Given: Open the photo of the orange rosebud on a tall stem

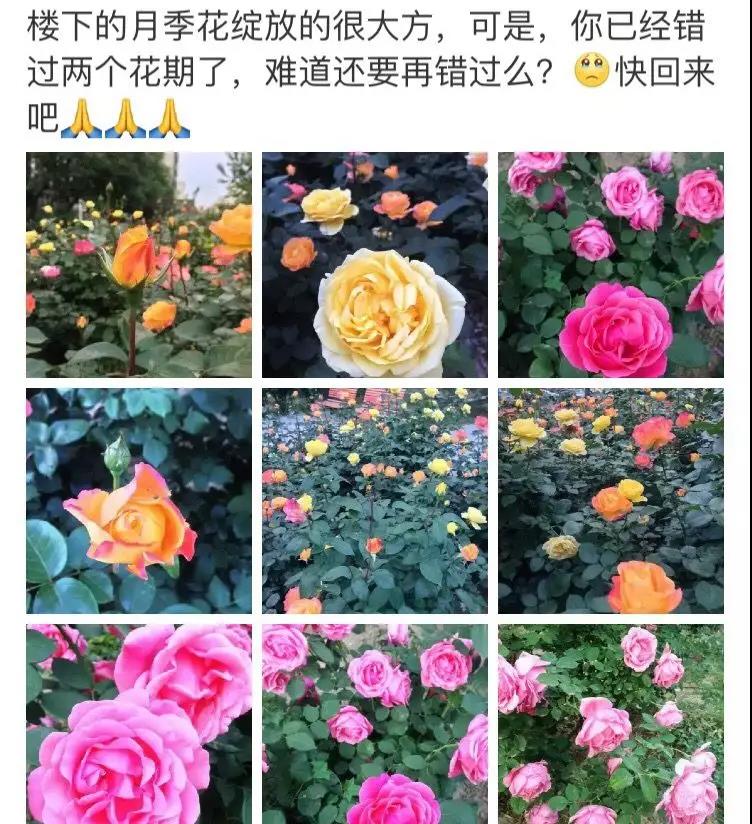Looking at the screenshot, I should coord(138,264).
